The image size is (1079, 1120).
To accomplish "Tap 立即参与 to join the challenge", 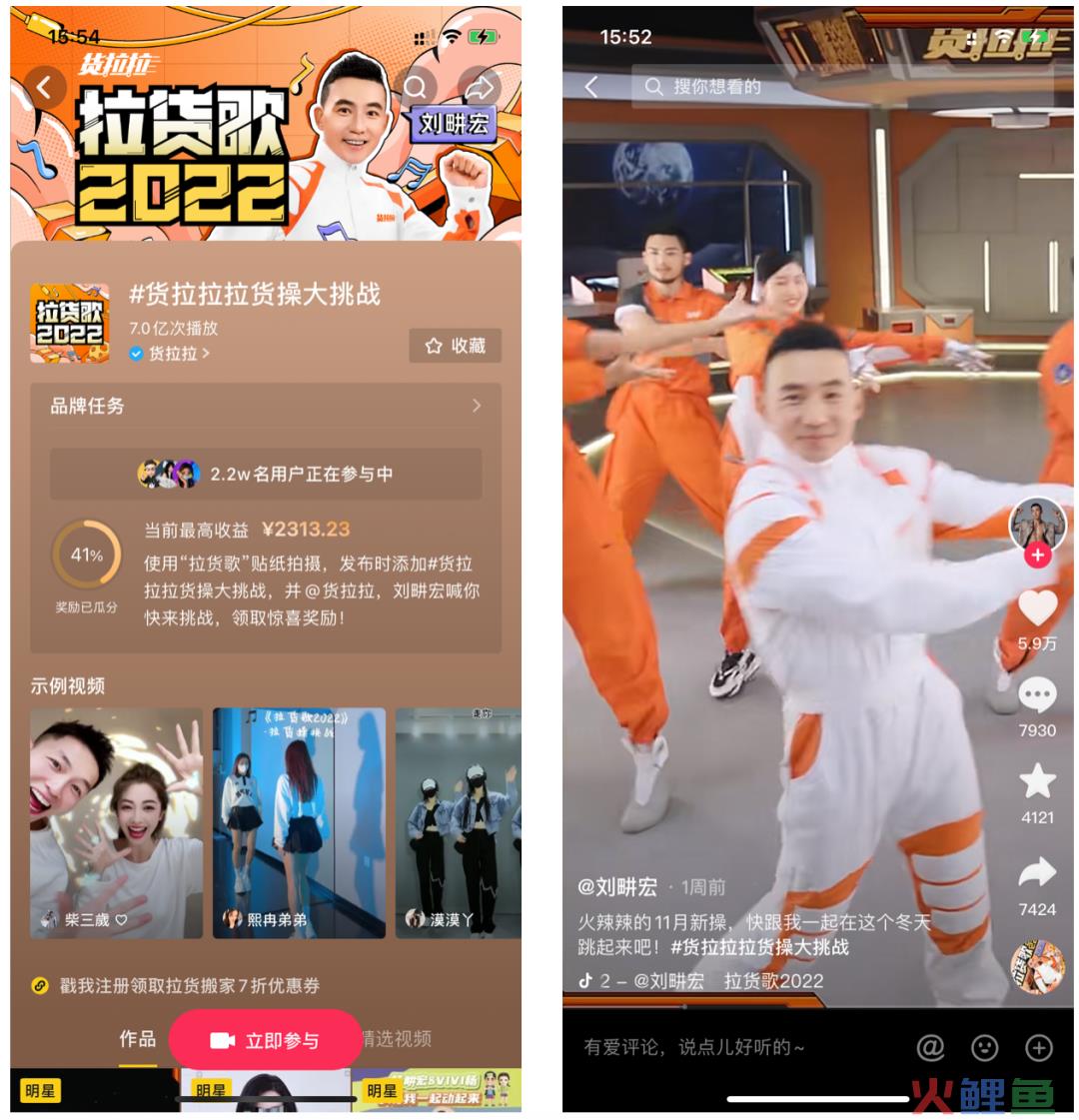I will coord(266,1040).
